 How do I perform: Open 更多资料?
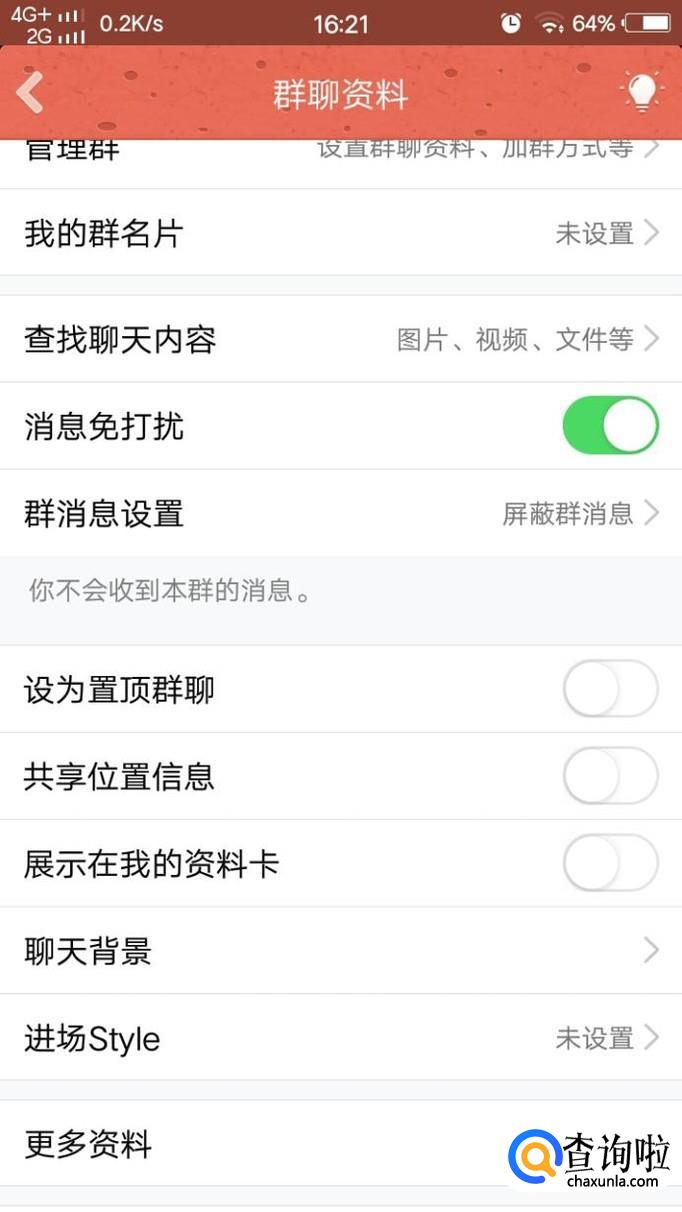pos(250,1144)
